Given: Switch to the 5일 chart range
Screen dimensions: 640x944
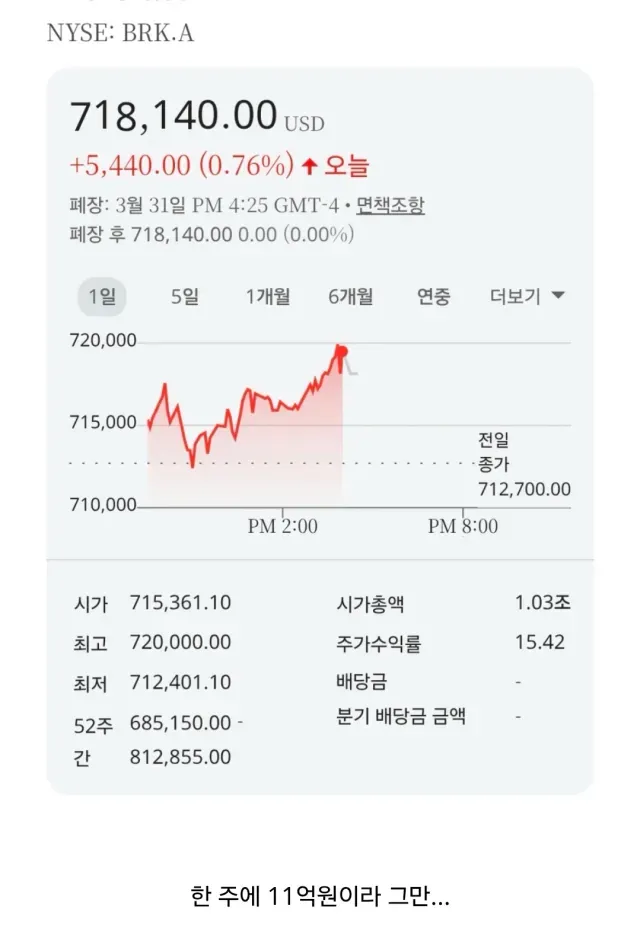Looking at the screenshot, I should click(x=185, y=296).
